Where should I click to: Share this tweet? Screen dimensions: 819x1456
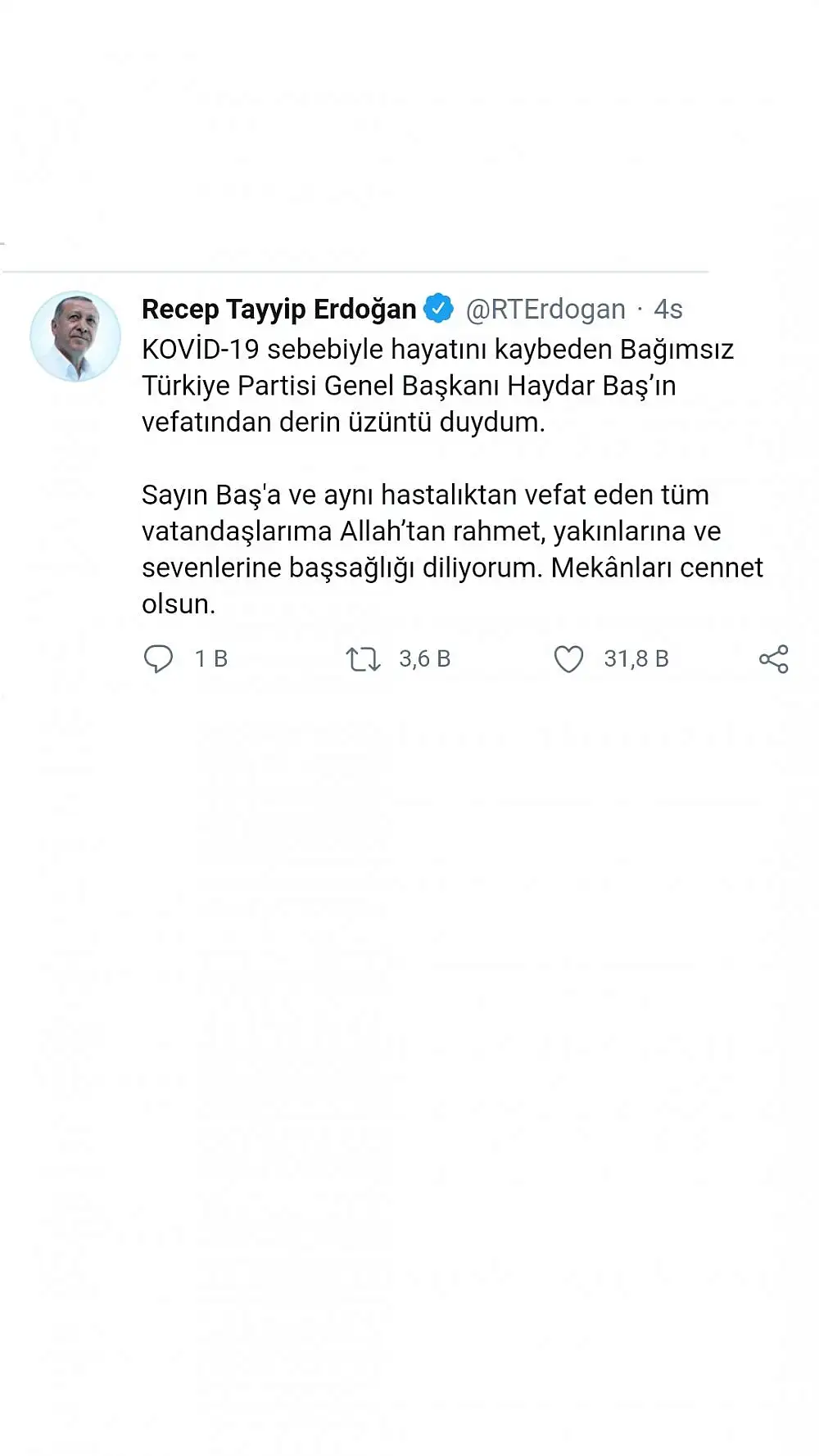[x=773, y=658]
